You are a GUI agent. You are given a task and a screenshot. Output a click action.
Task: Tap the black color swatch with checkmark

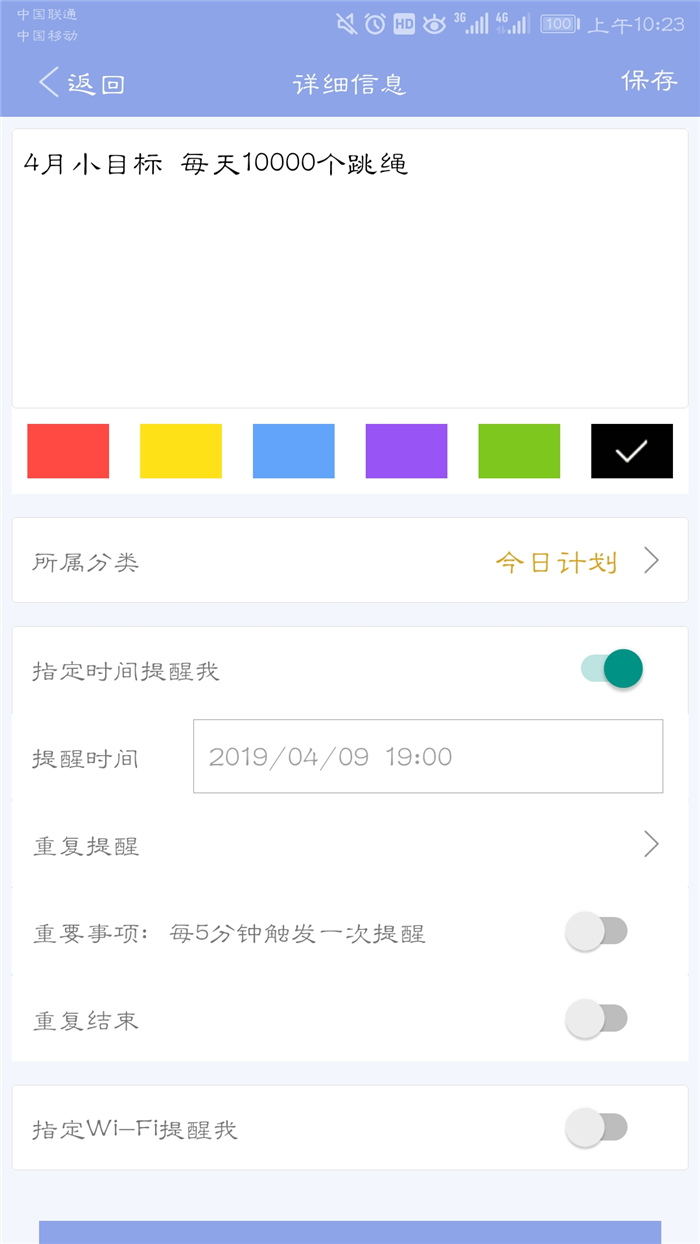[632, 451]
